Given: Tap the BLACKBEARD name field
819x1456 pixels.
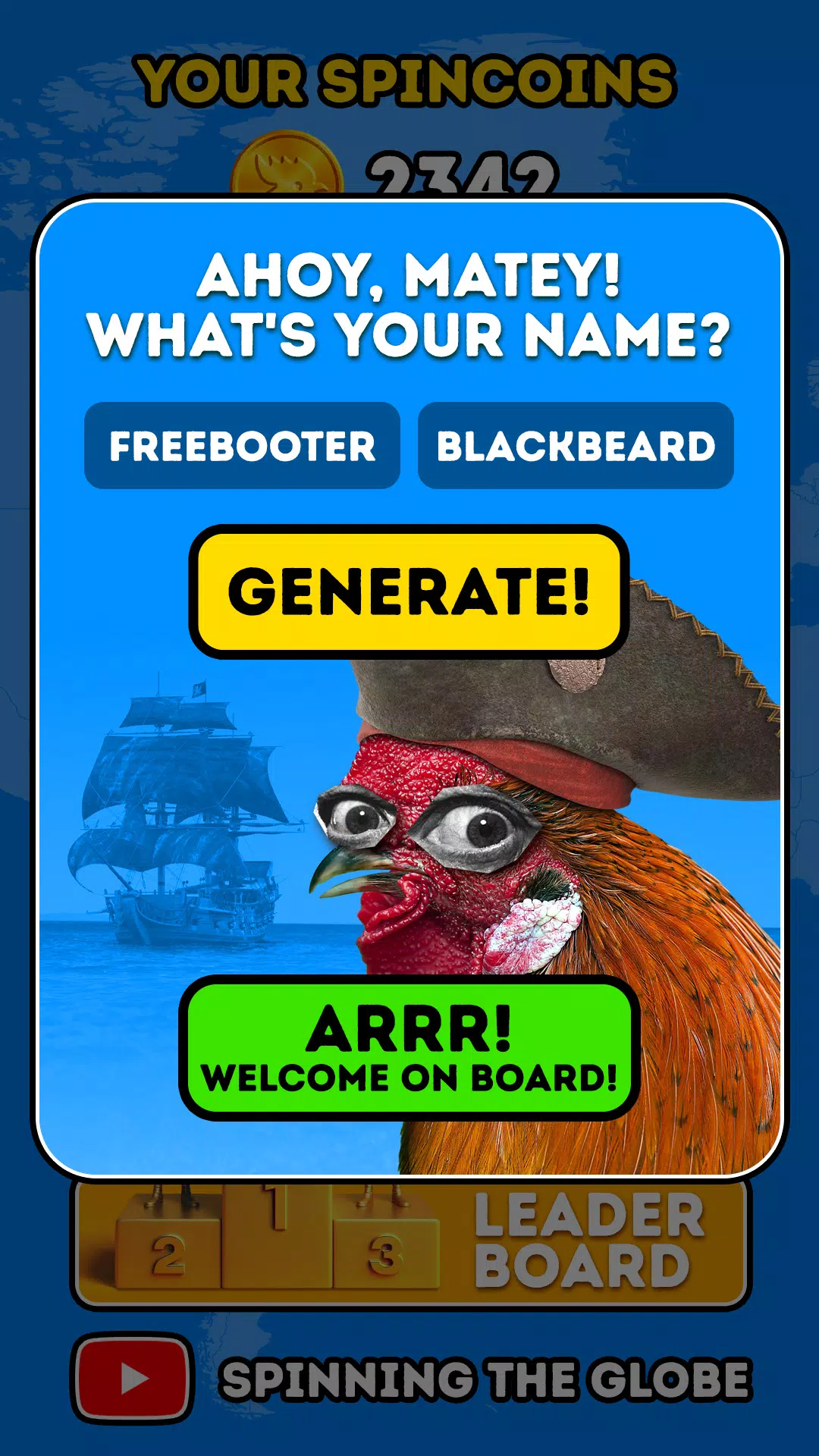Looking at the screenshot, I should point(576,445).
